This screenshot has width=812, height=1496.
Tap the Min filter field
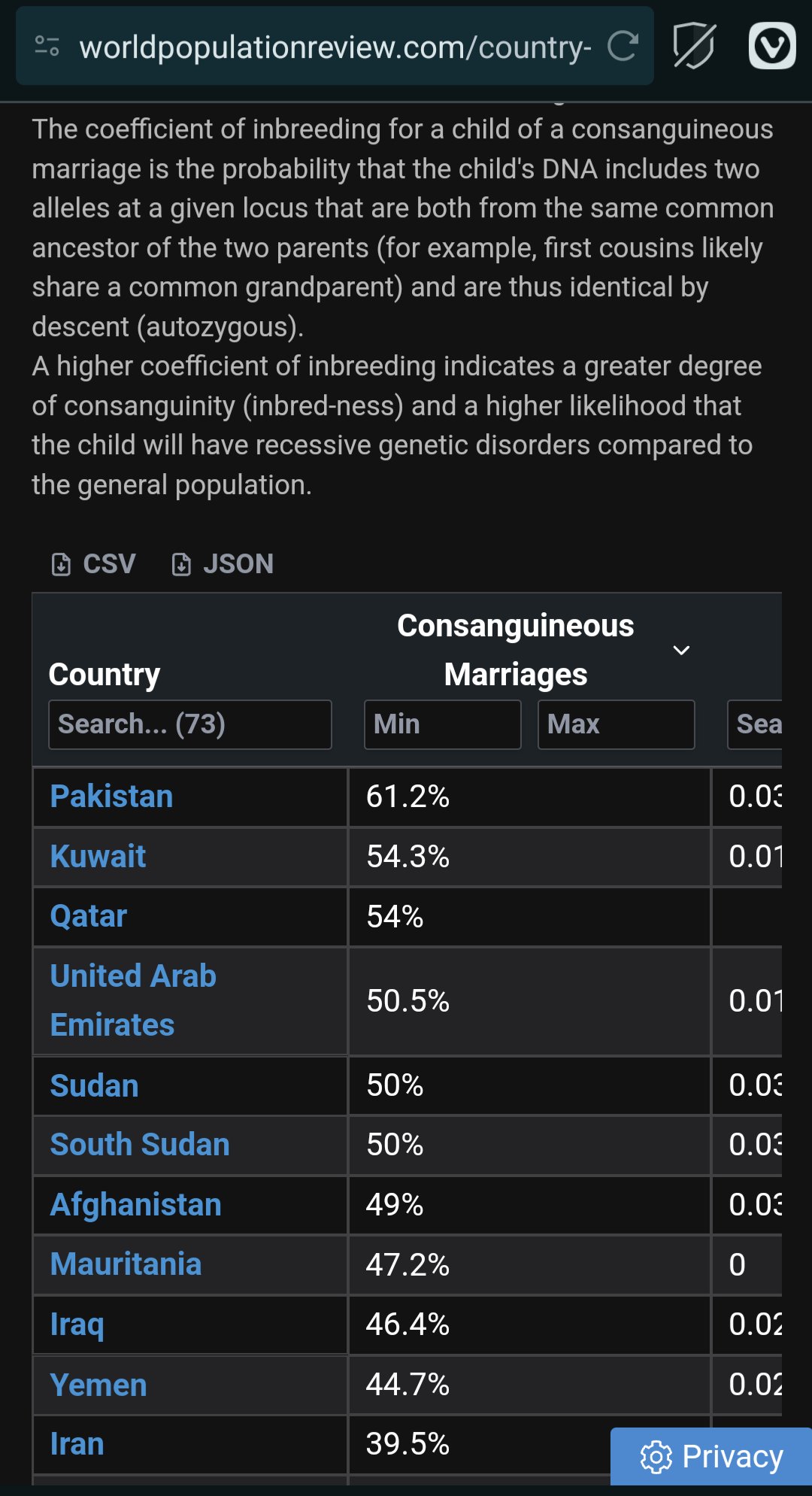coord(443,724)
